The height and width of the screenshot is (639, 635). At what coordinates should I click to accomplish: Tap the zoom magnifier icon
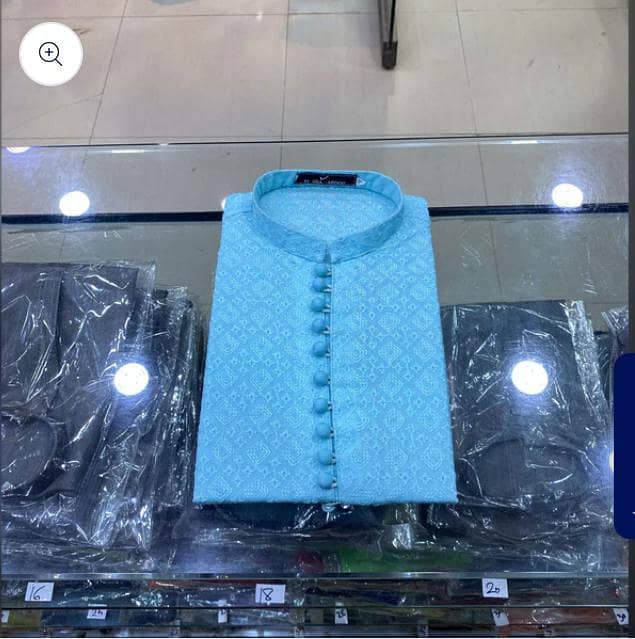tap(51, 54)
